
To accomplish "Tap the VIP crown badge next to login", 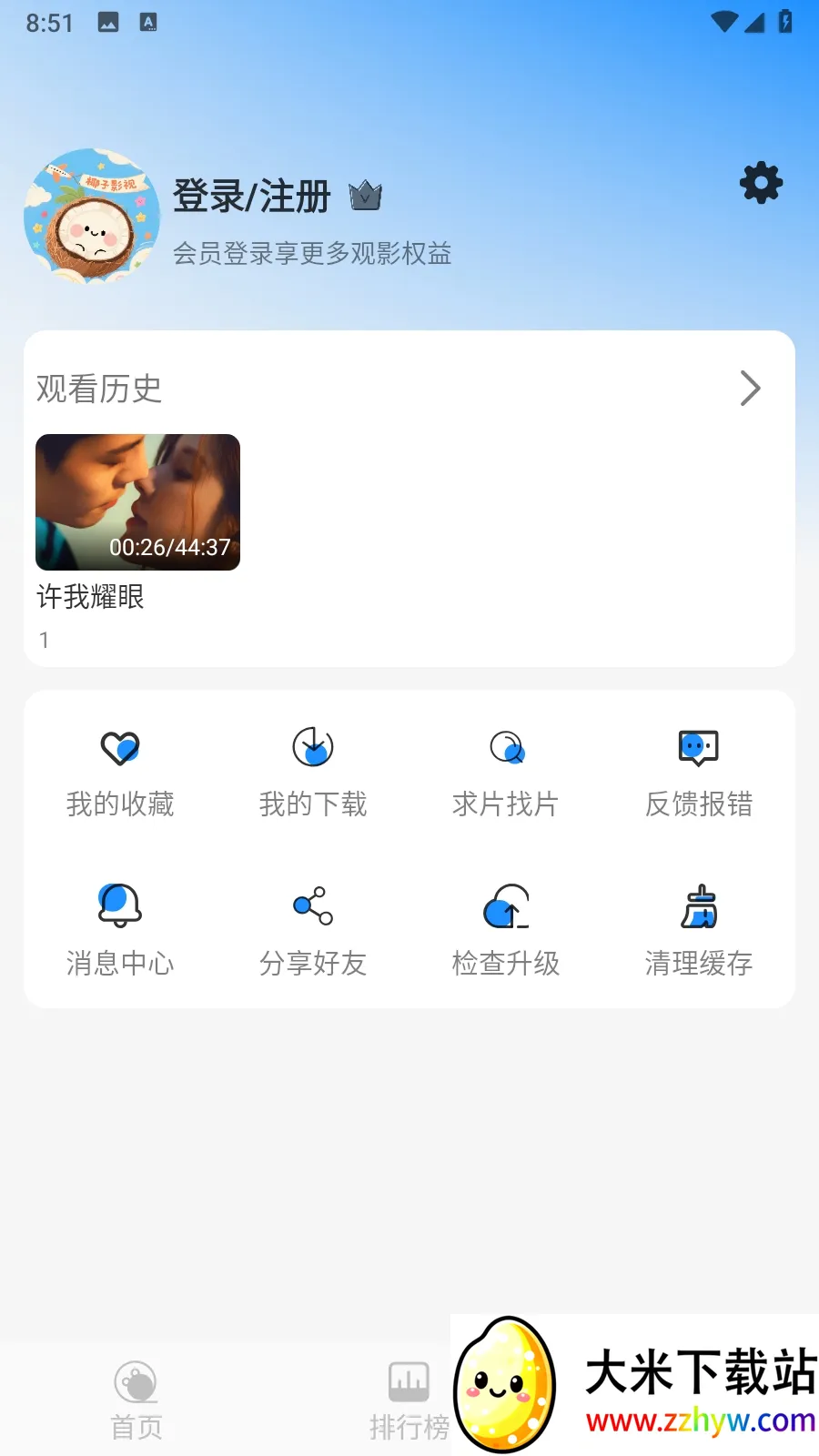I will click(x=364, y=195).
